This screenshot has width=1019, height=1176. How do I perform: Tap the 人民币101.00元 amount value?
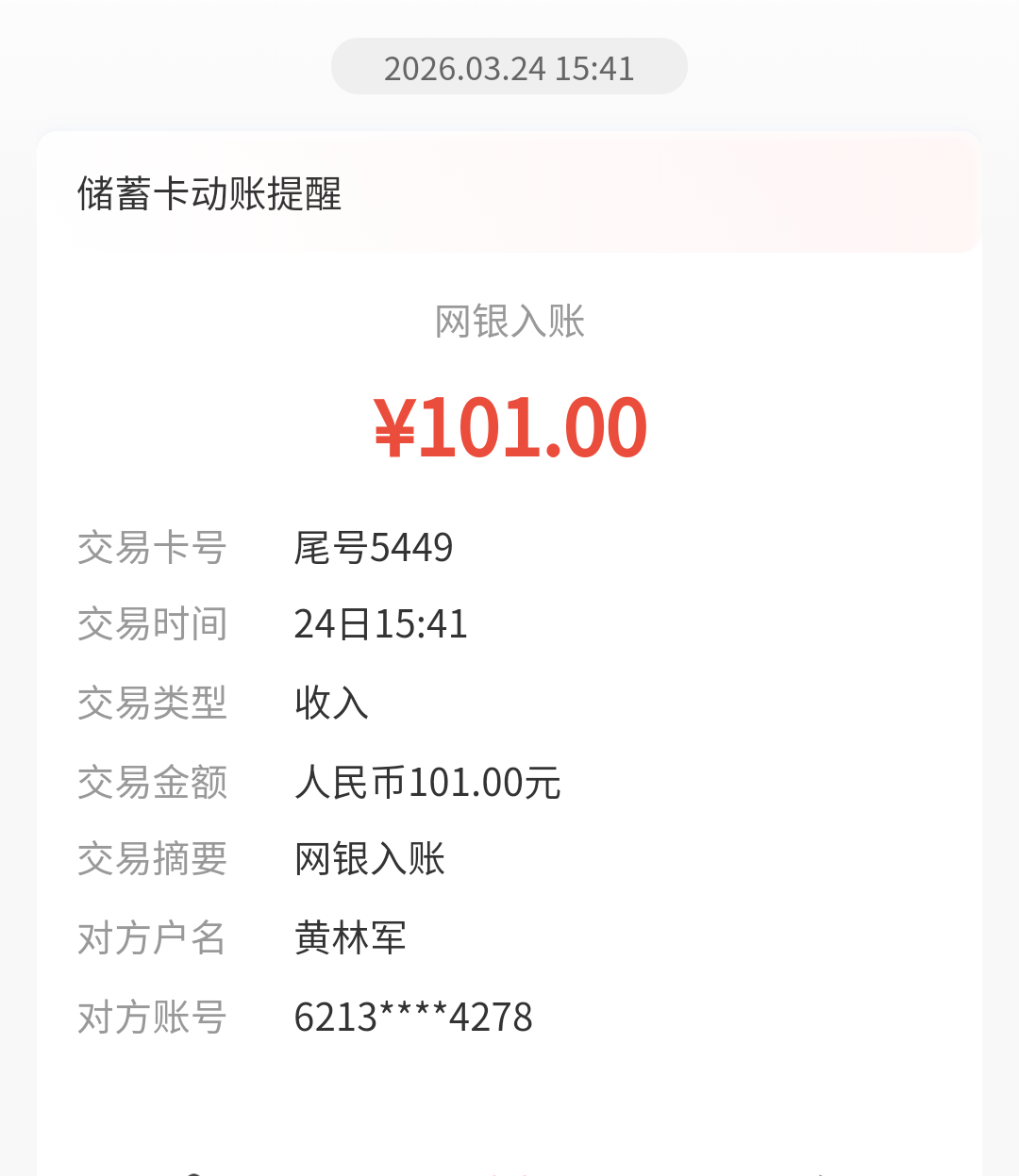click(427, 781)
